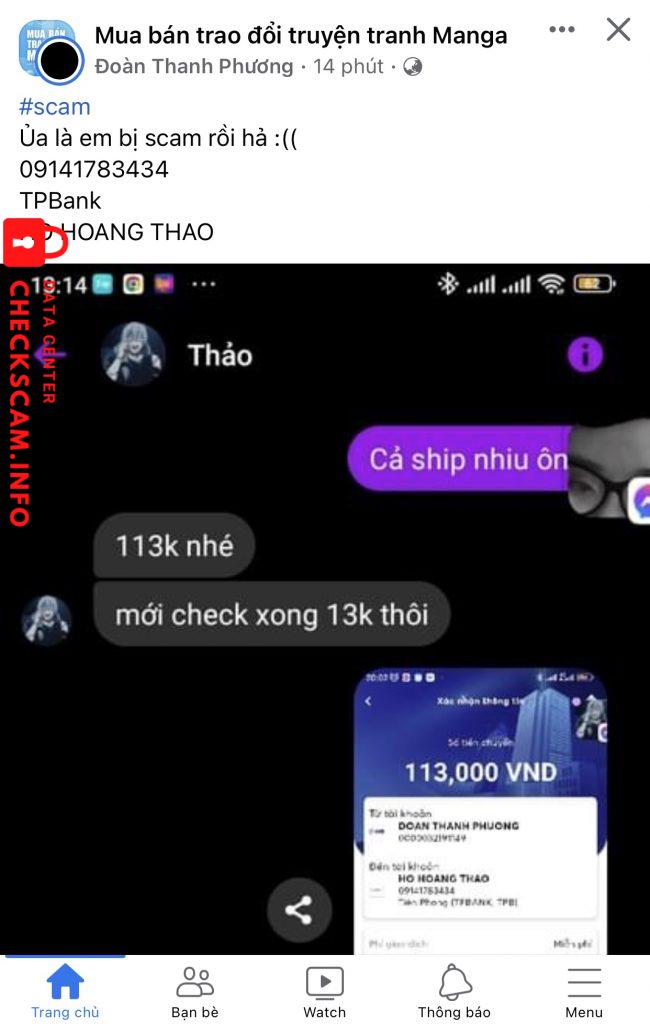The width and height of the screenshot is (650, 1024).
Task: Open the Watch tab
Action: click(x=324, y=990)
